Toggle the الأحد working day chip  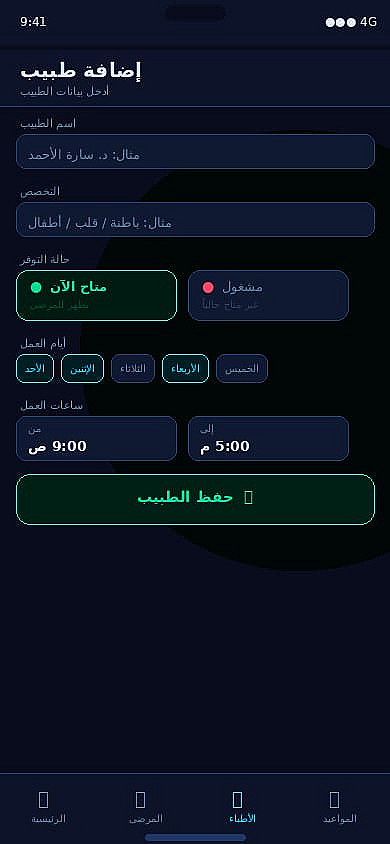35,369
